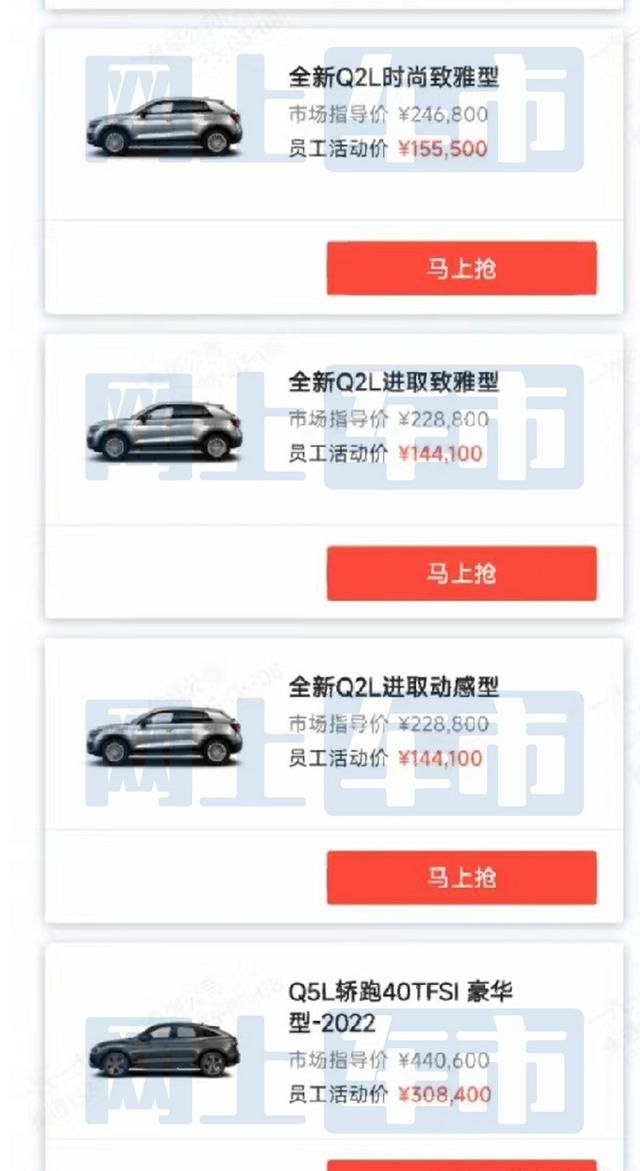Open the 全新Q2L时尚致雅型 car card
Image resolution: width=640 pixels, height=1171 pixels.
(x=392, y=77)
